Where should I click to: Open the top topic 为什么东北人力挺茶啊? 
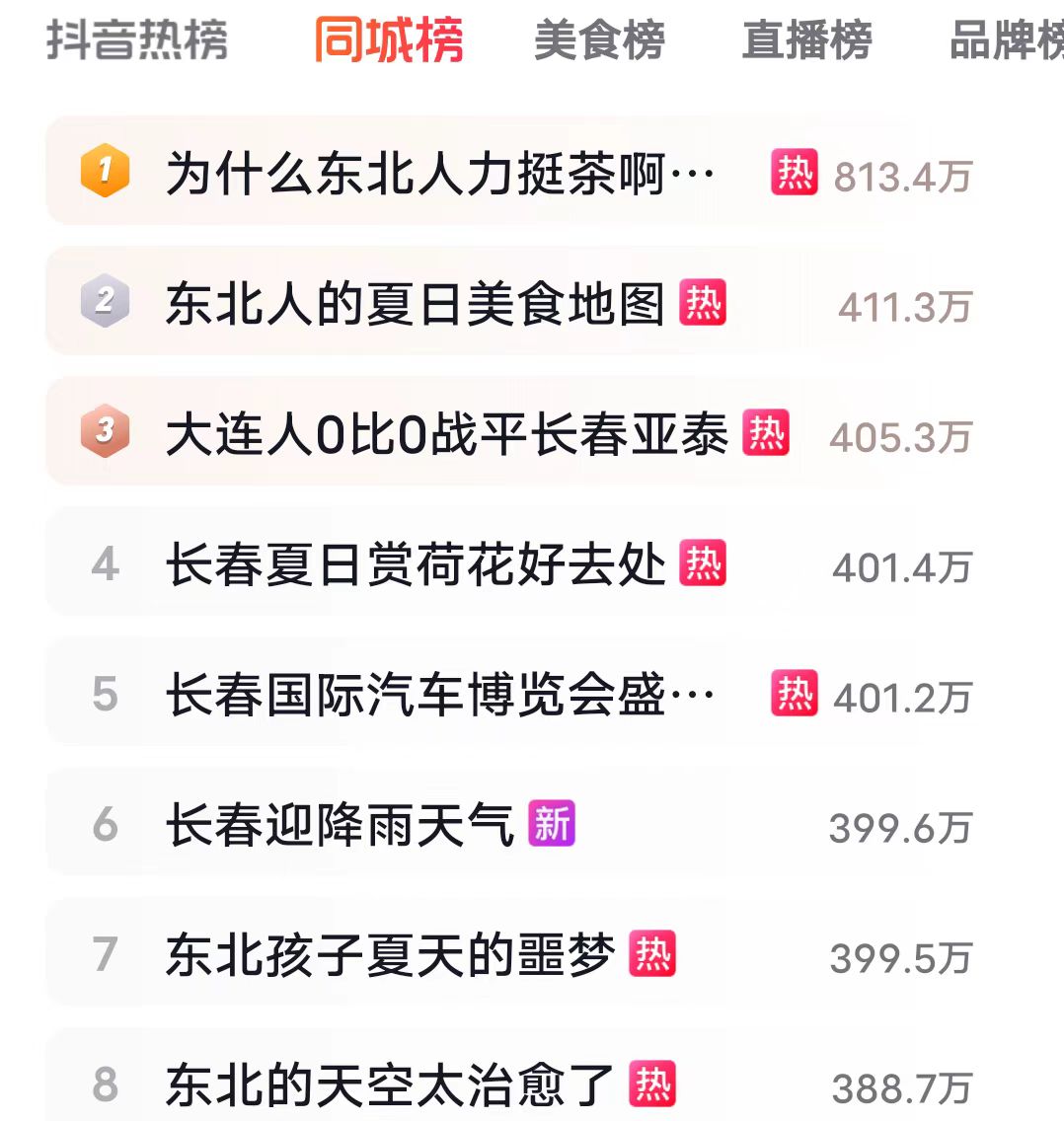tap(439, 174)
